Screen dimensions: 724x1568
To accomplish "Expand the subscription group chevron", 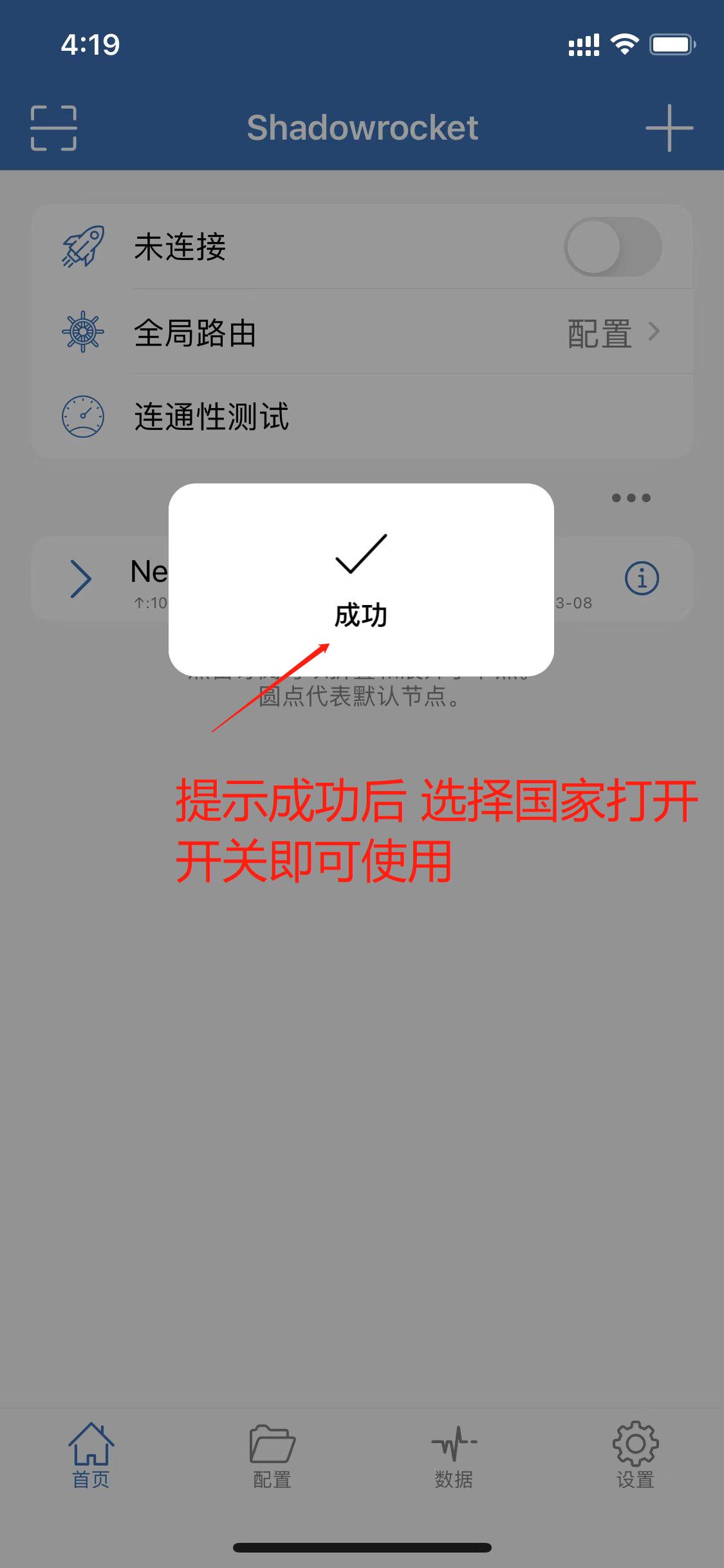I will point(81,579).
